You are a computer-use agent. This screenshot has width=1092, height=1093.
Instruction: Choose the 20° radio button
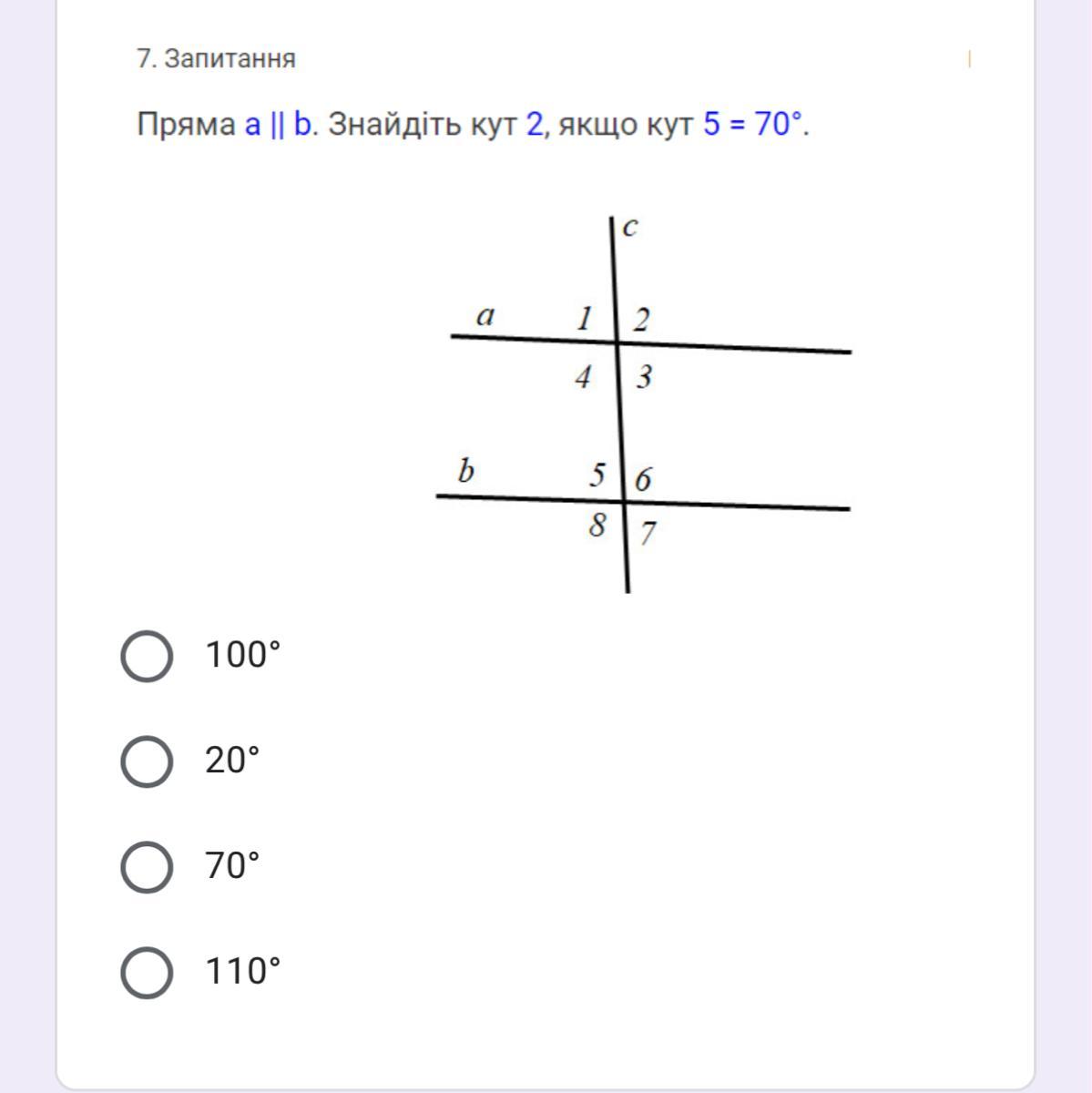point(147,761)
